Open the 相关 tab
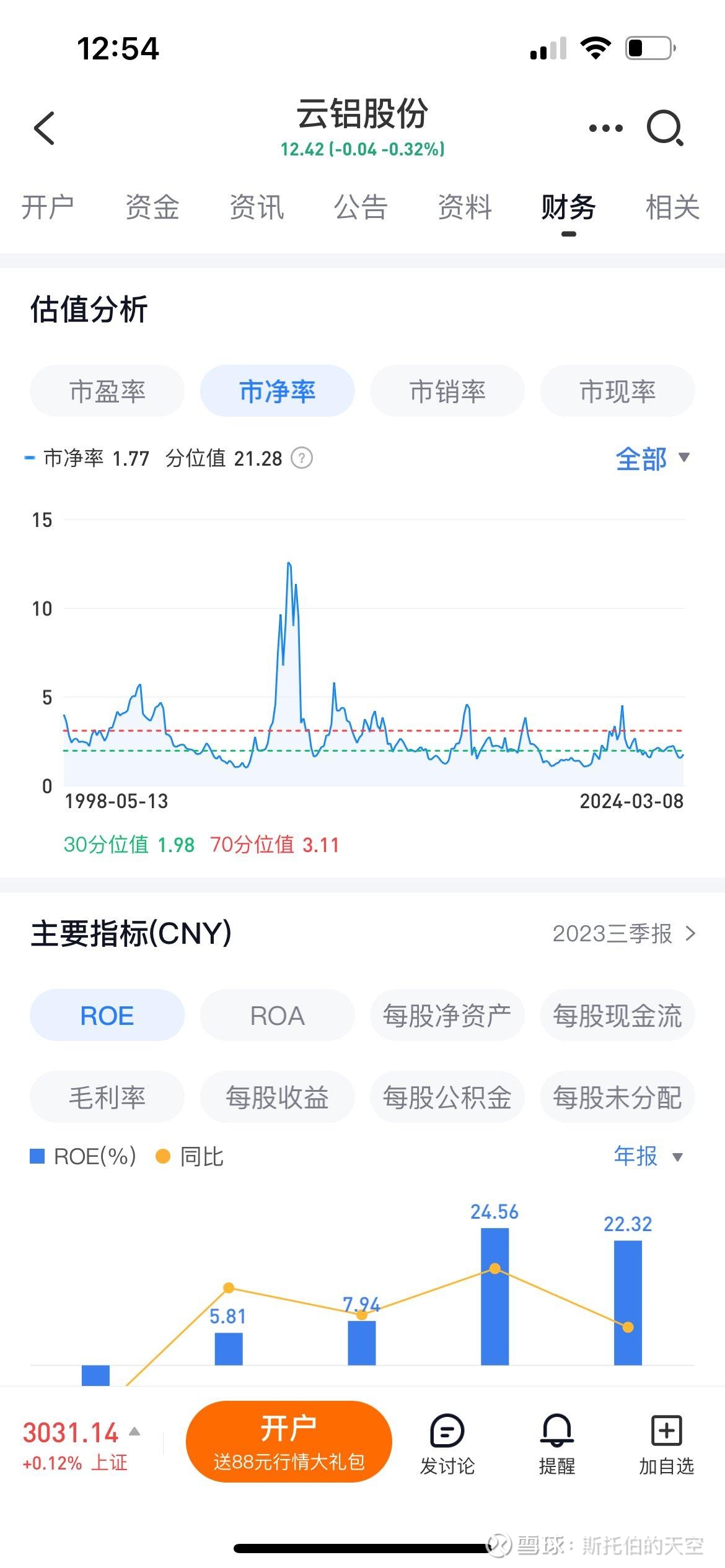725x1568 pixels. (x=672, y=207)
